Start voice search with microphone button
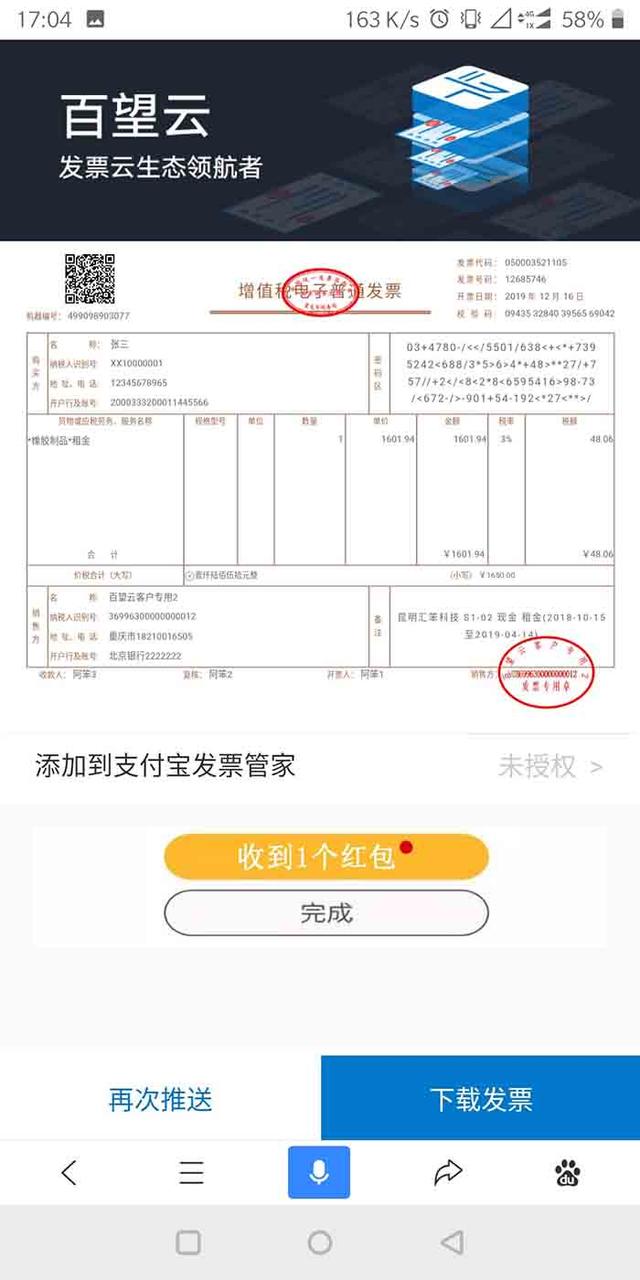Viewport: 640px width, 1280px height. pyautogui.click(x=319, y=1172)
